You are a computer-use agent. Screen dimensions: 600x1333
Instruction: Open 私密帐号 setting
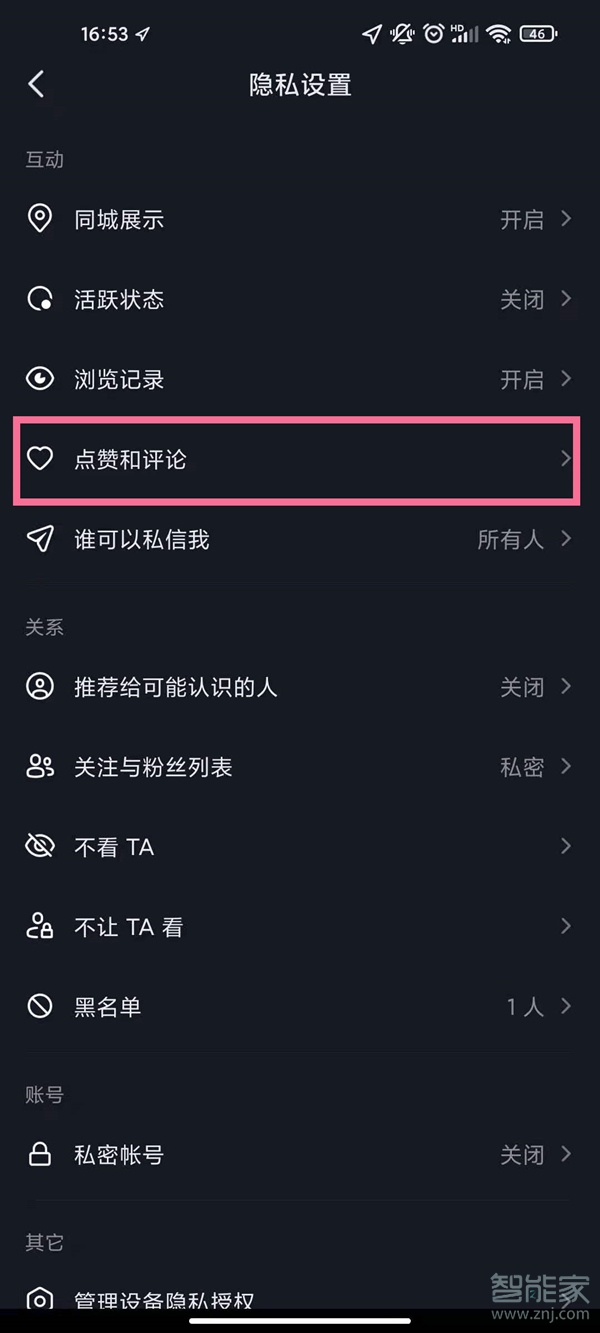(x=298, y=1155)
